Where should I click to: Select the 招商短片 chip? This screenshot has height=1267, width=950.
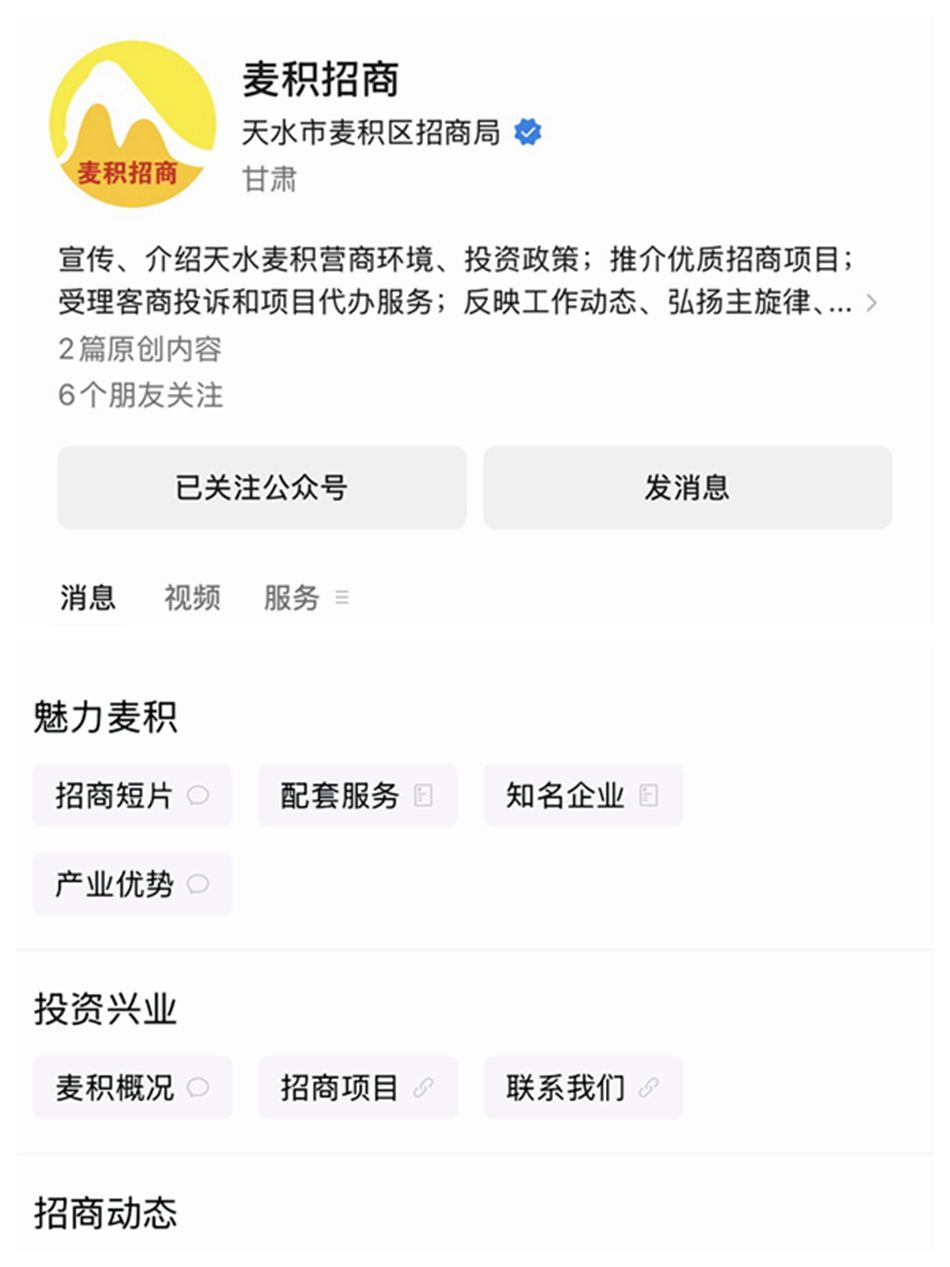(132, 796)
